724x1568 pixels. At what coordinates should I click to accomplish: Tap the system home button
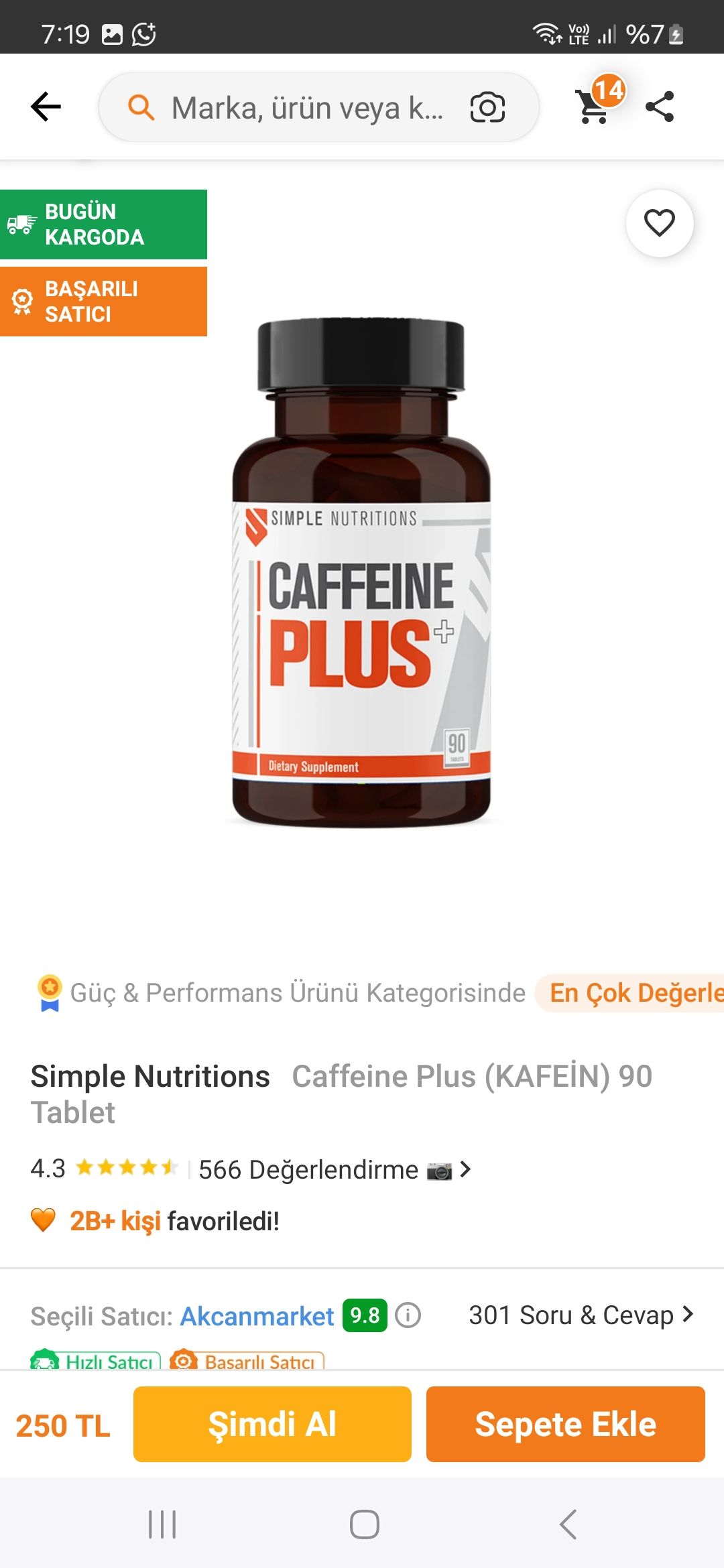tap(364, 1524)
